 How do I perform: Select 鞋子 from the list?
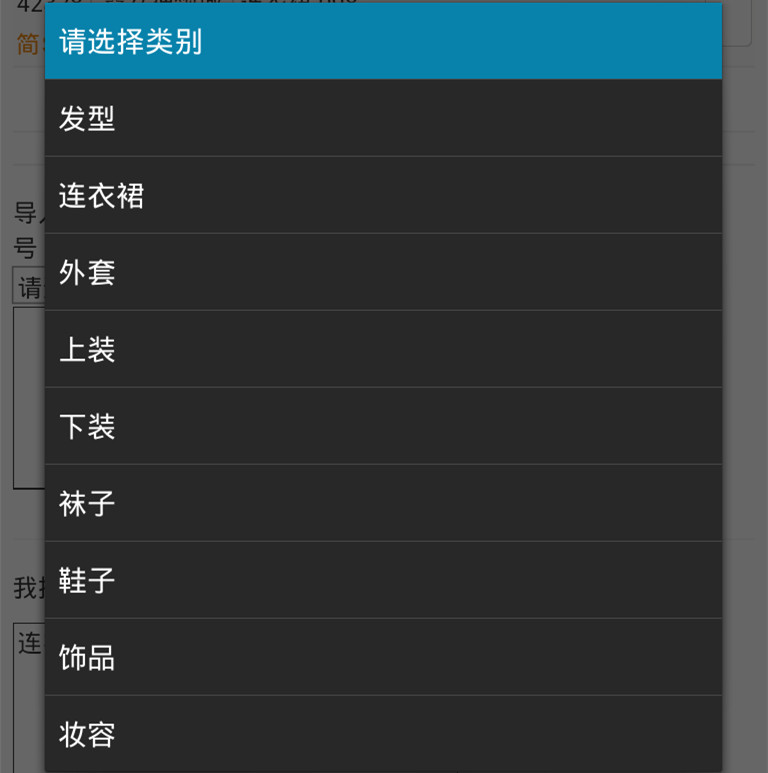(x=383, y=580)
